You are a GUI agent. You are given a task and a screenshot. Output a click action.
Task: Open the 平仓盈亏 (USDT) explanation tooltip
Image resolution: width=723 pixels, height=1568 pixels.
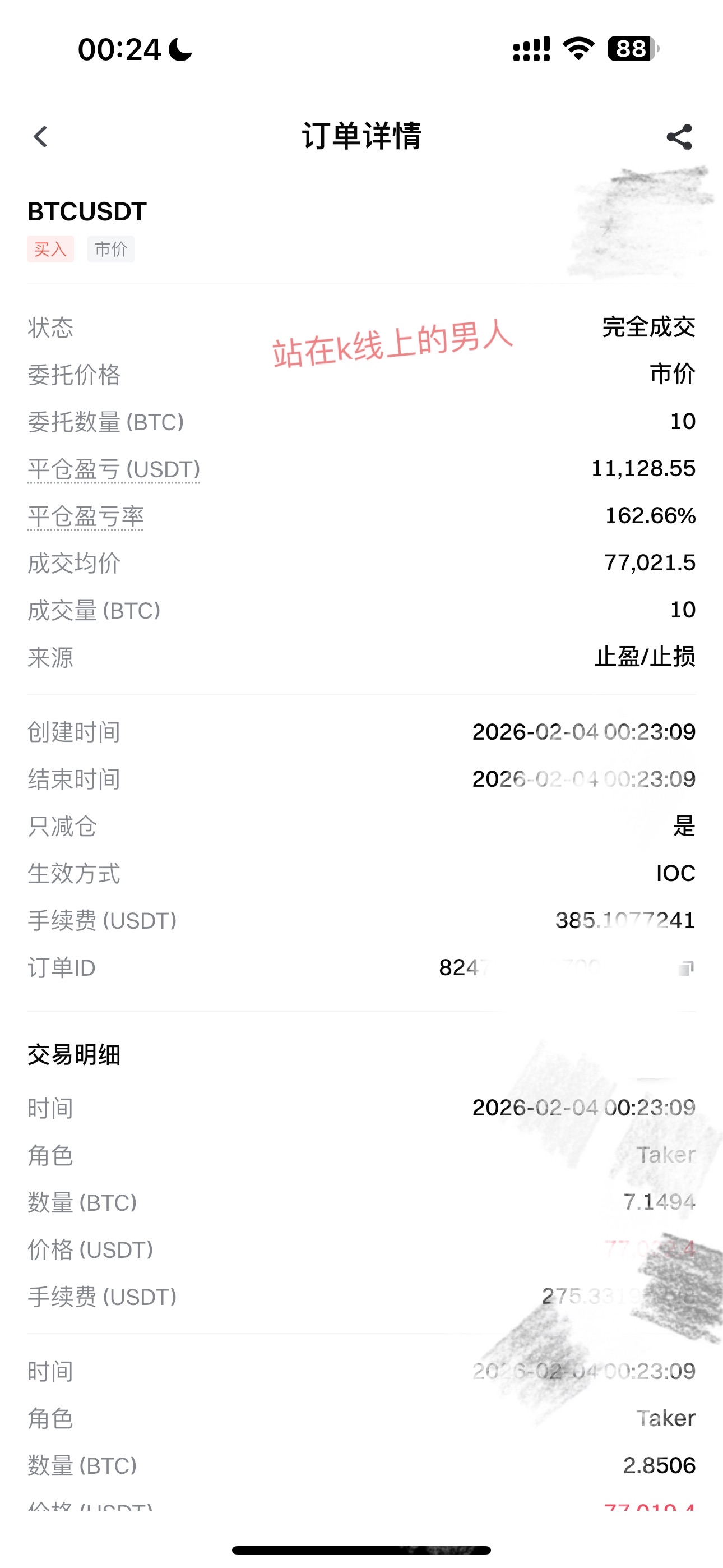[x=113, y=469]
